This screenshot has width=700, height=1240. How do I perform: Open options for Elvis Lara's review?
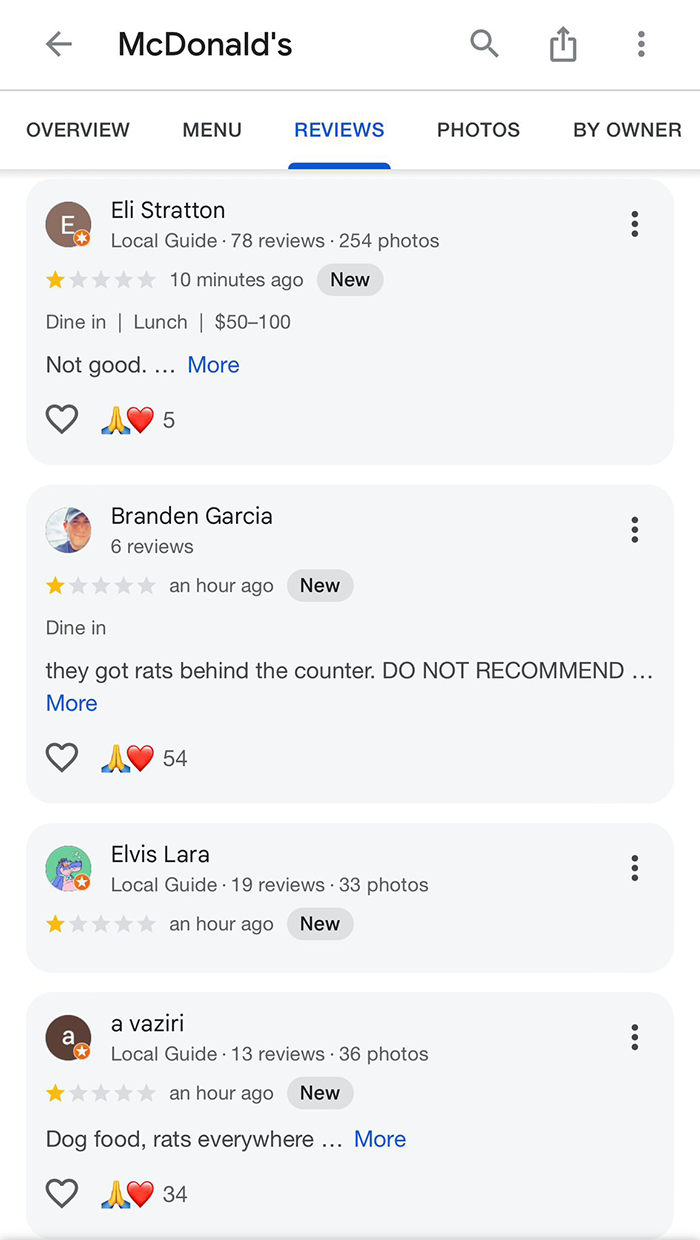pos(634,868)
